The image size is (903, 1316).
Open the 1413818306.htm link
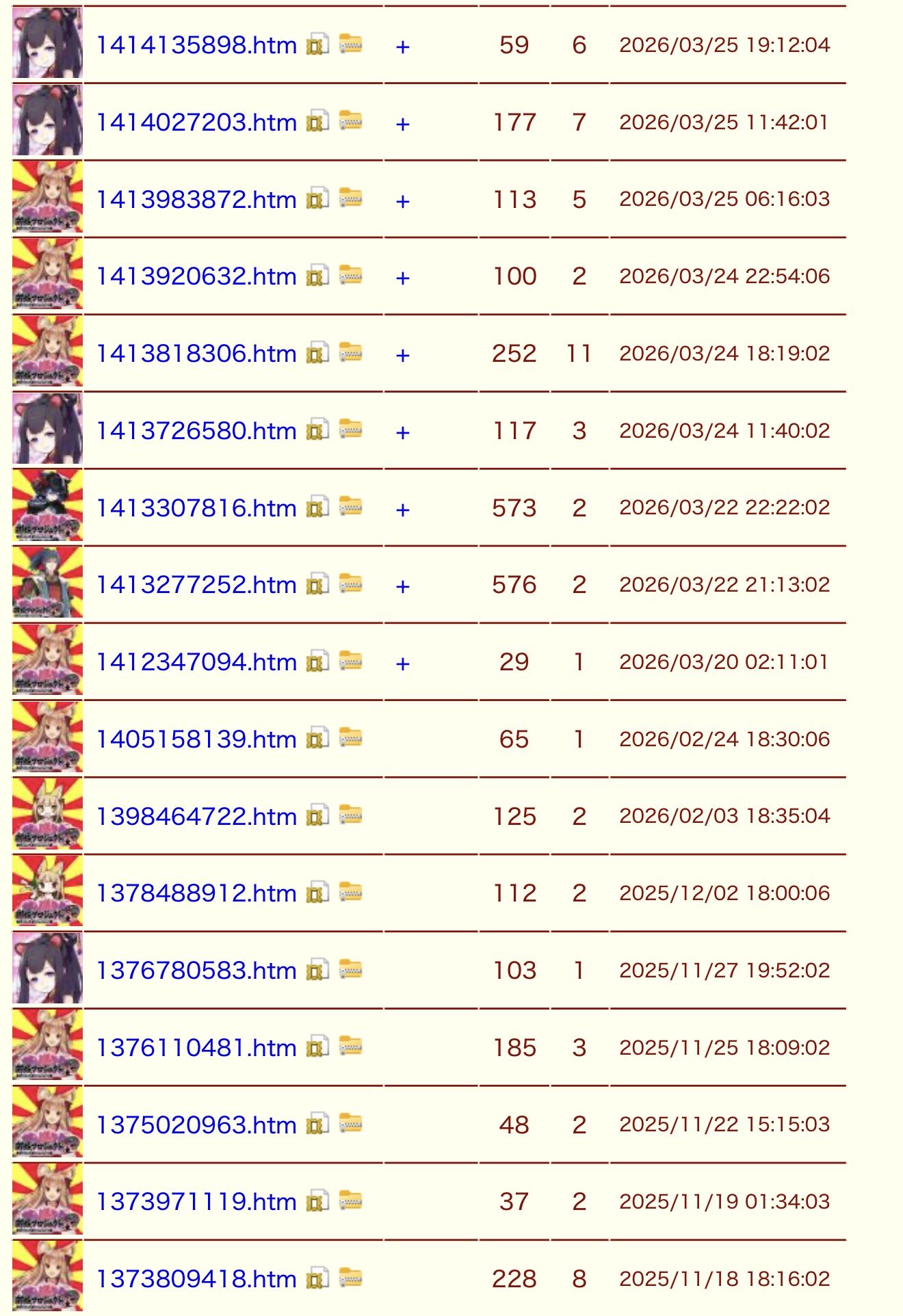(x=196, y=354)
